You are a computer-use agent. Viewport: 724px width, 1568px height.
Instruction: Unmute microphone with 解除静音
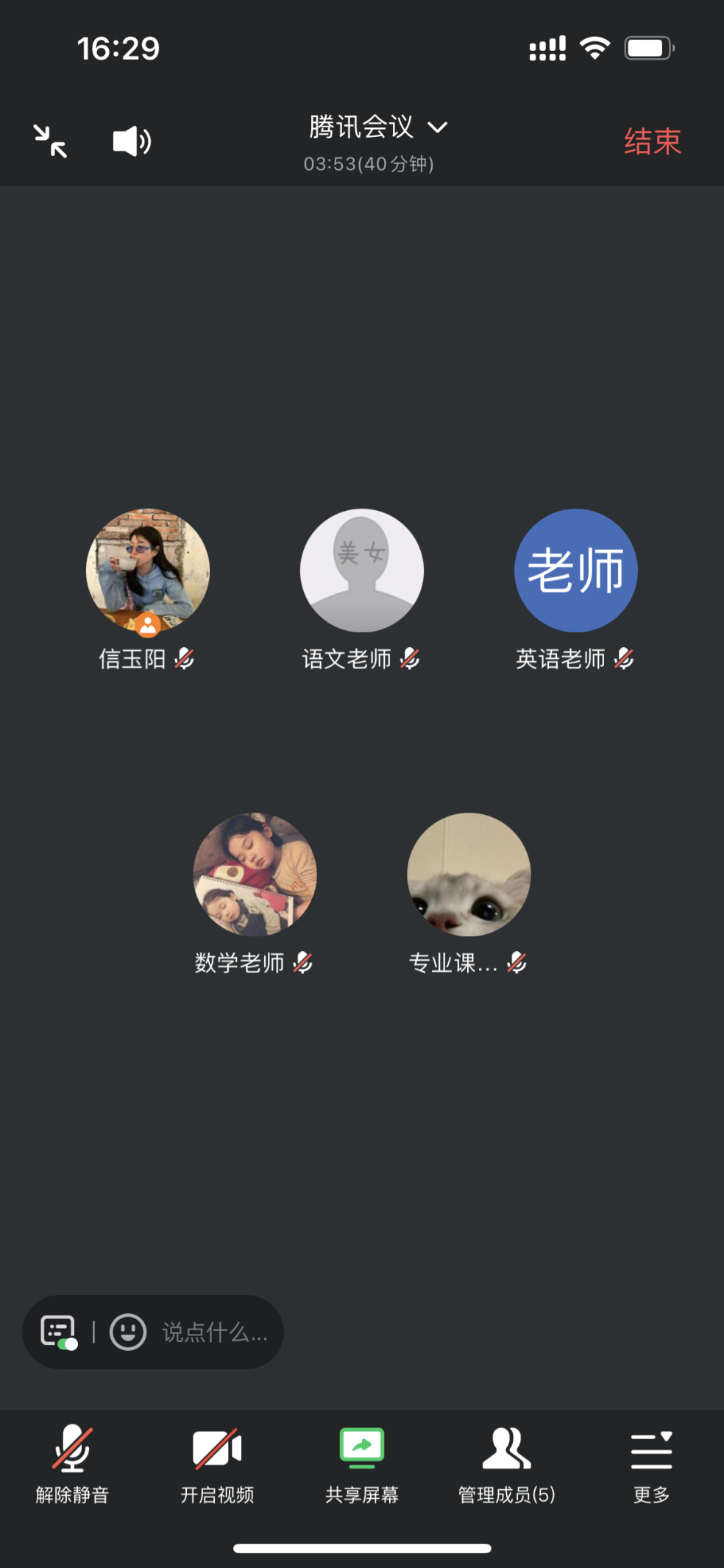pos(72,1463)
